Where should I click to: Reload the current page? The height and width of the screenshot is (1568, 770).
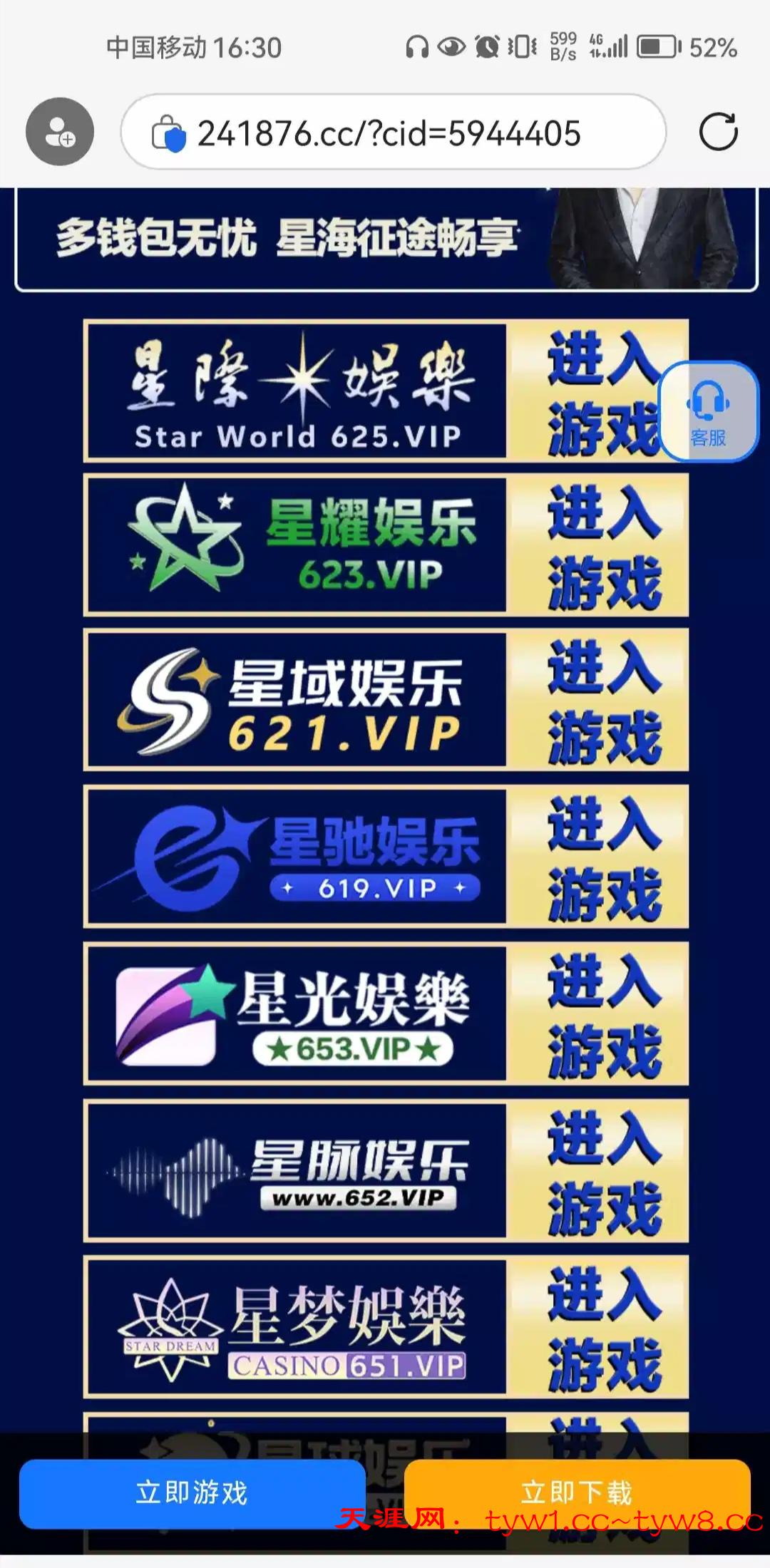[718, 132]
